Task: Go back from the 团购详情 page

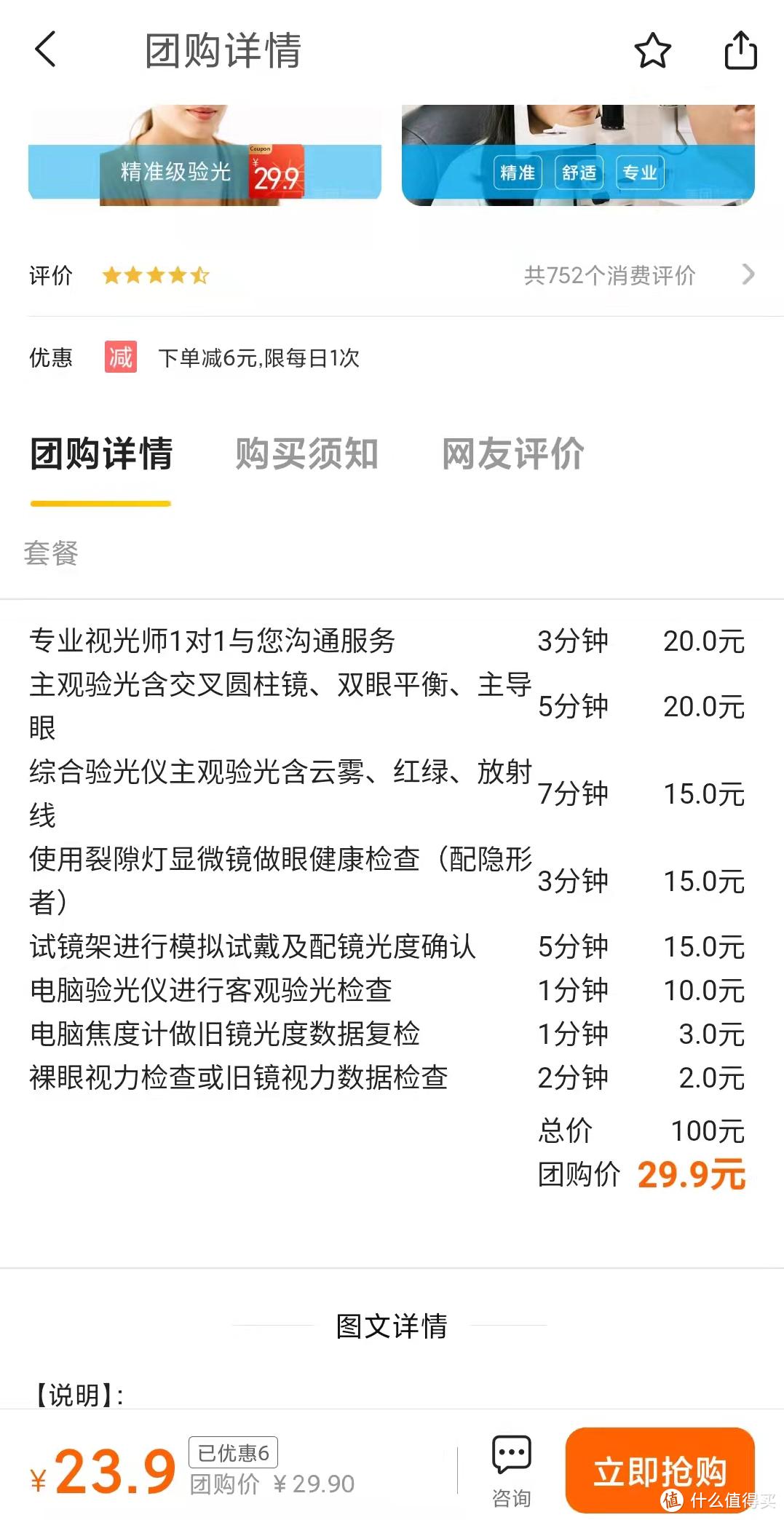Action: tap(45, 50)
